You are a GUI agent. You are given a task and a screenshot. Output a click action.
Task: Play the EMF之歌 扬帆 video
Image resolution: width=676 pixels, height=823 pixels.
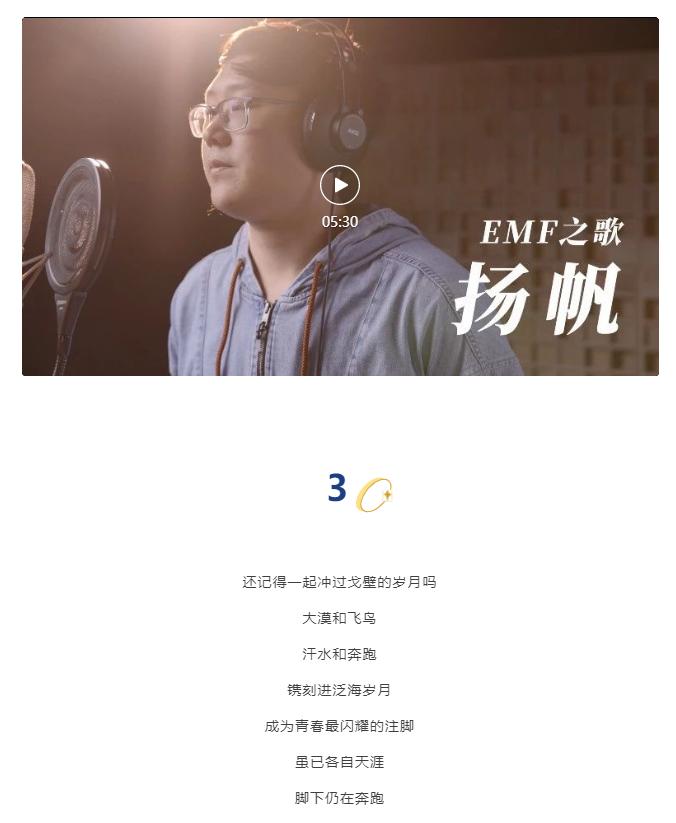click(340, 185)
